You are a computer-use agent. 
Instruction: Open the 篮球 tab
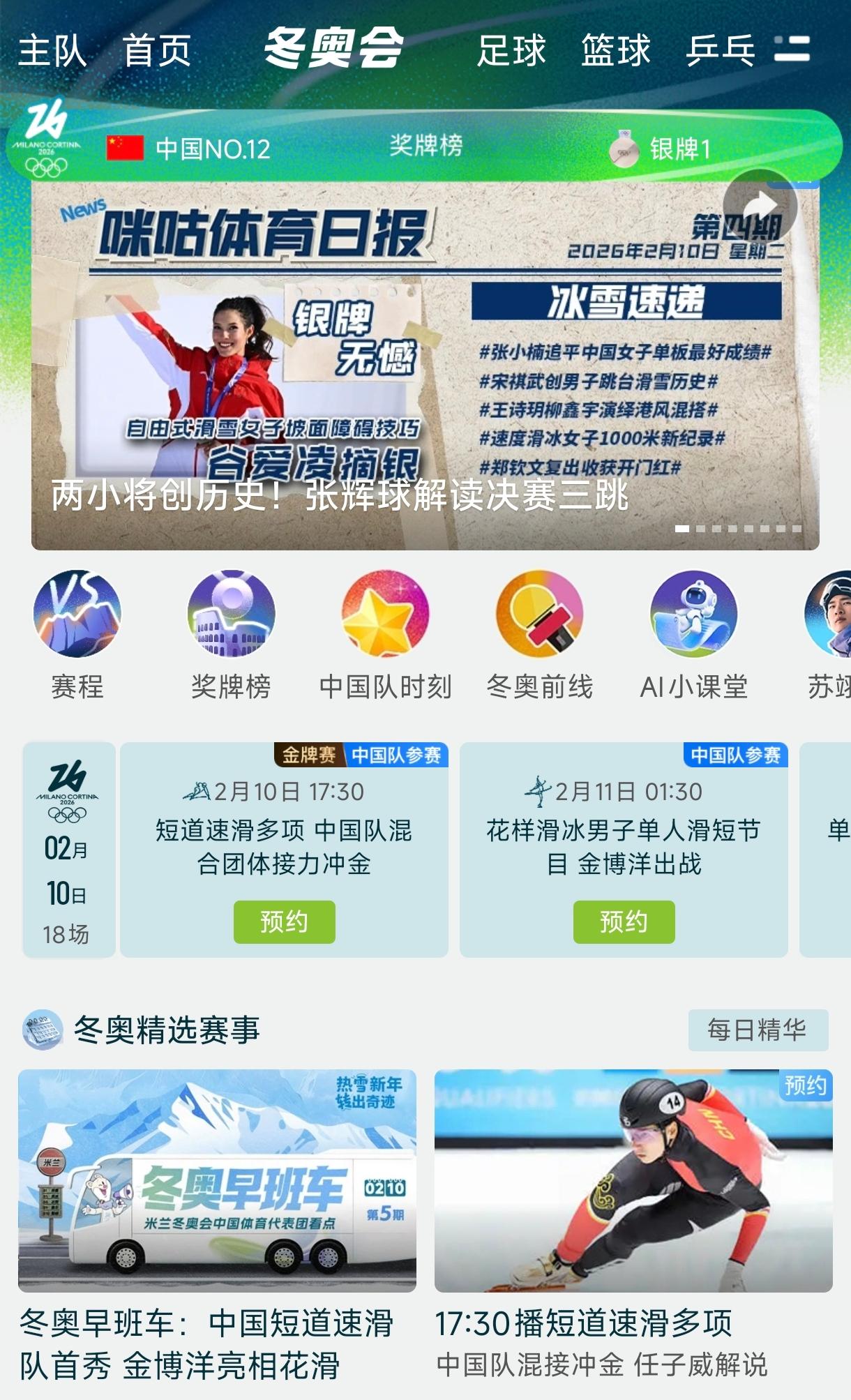coord(616,51)
